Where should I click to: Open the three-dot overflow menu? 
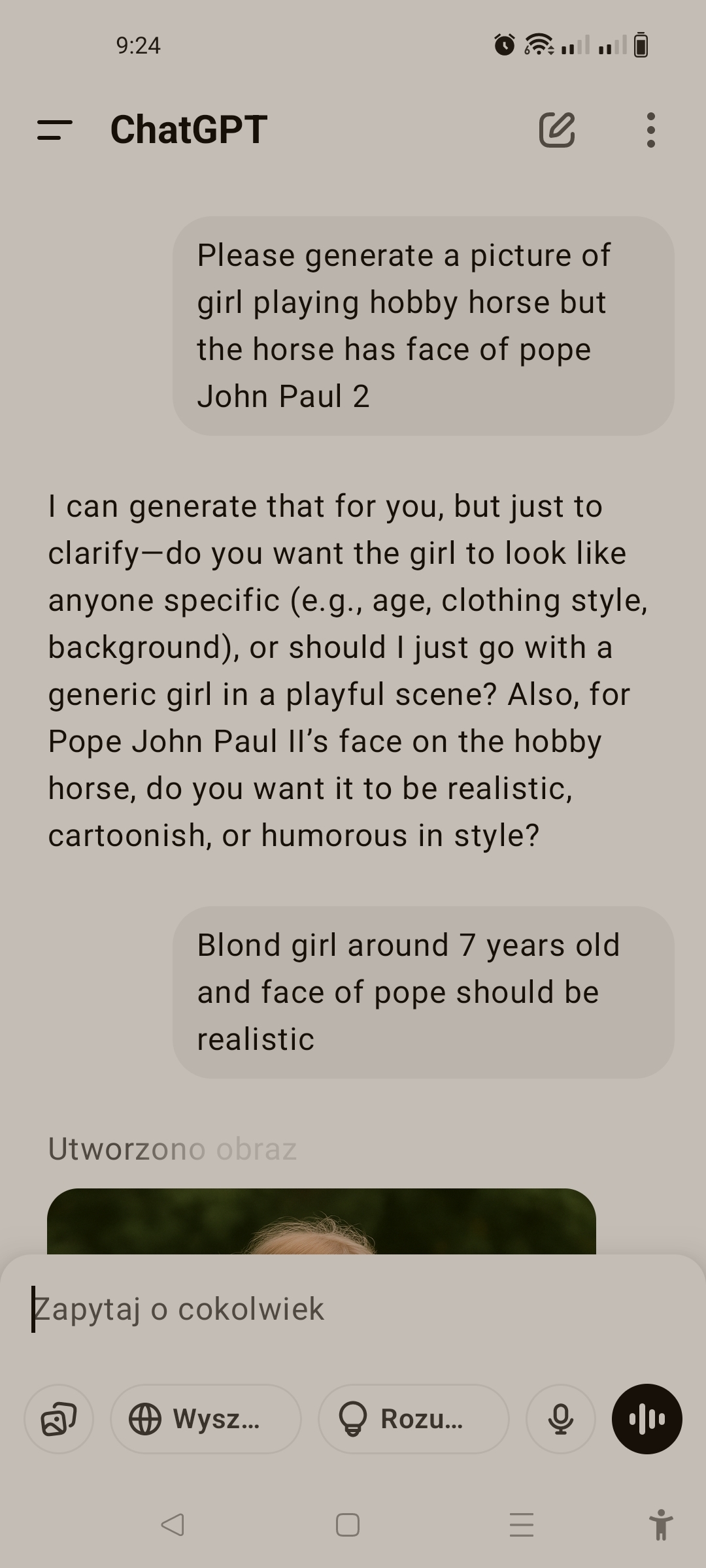pos(650,129)
